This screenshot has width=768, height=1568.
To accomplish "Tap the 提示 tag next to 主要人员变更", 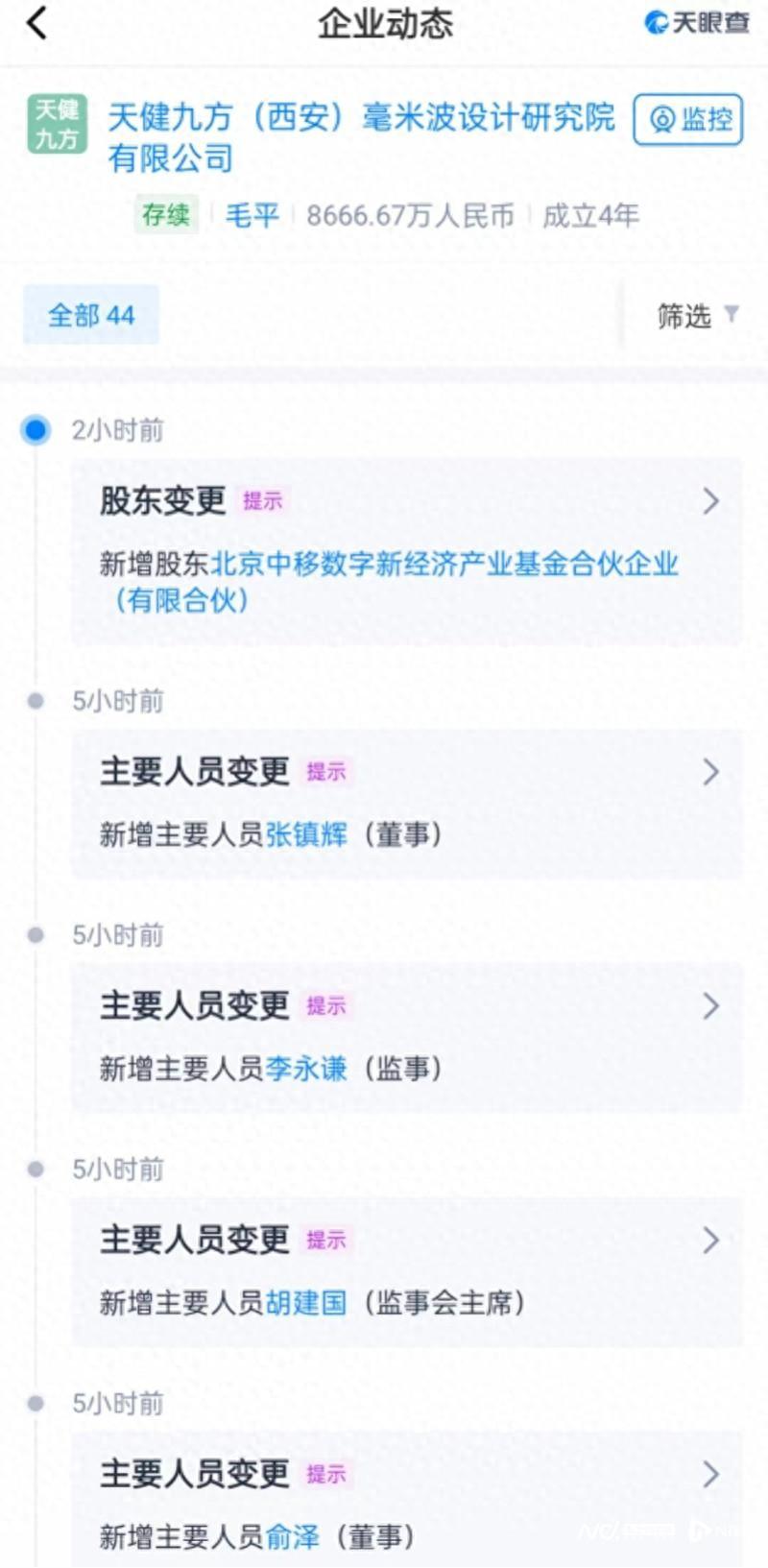I will click(x=326, y=771).
